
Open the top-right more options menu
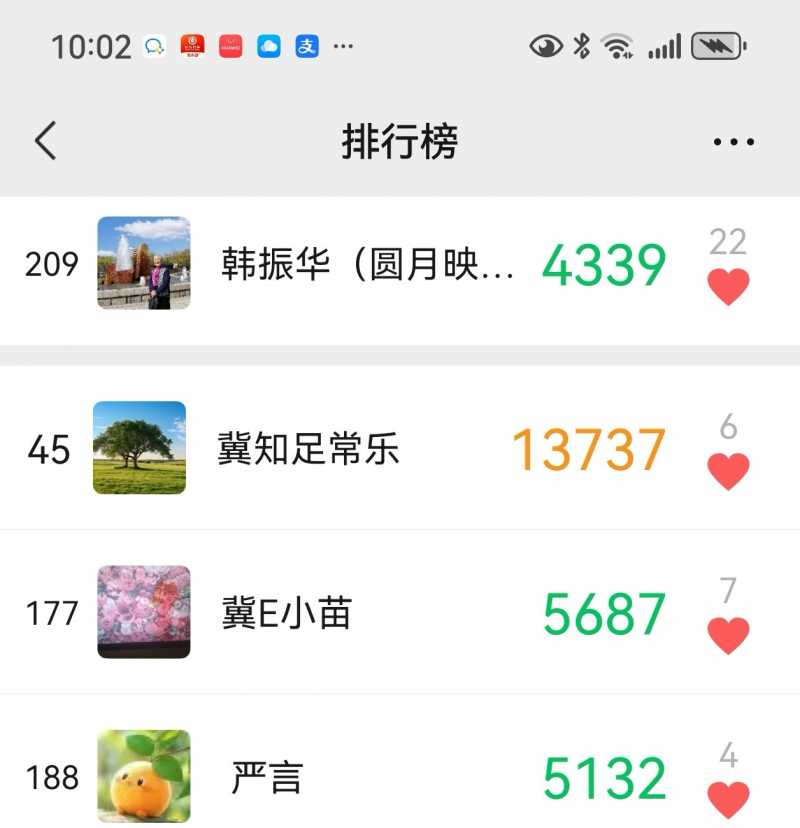734,140
